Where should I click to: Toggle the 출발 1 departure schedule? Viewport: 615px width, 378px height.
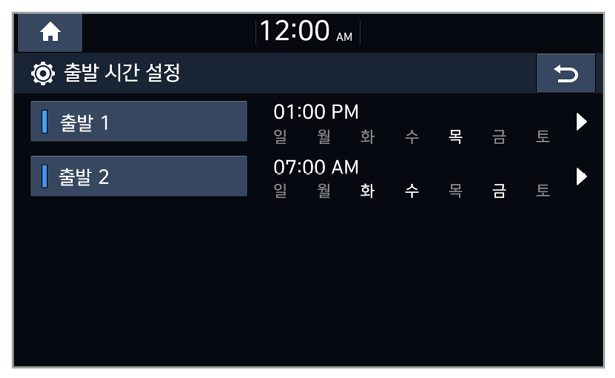(139, 122)
